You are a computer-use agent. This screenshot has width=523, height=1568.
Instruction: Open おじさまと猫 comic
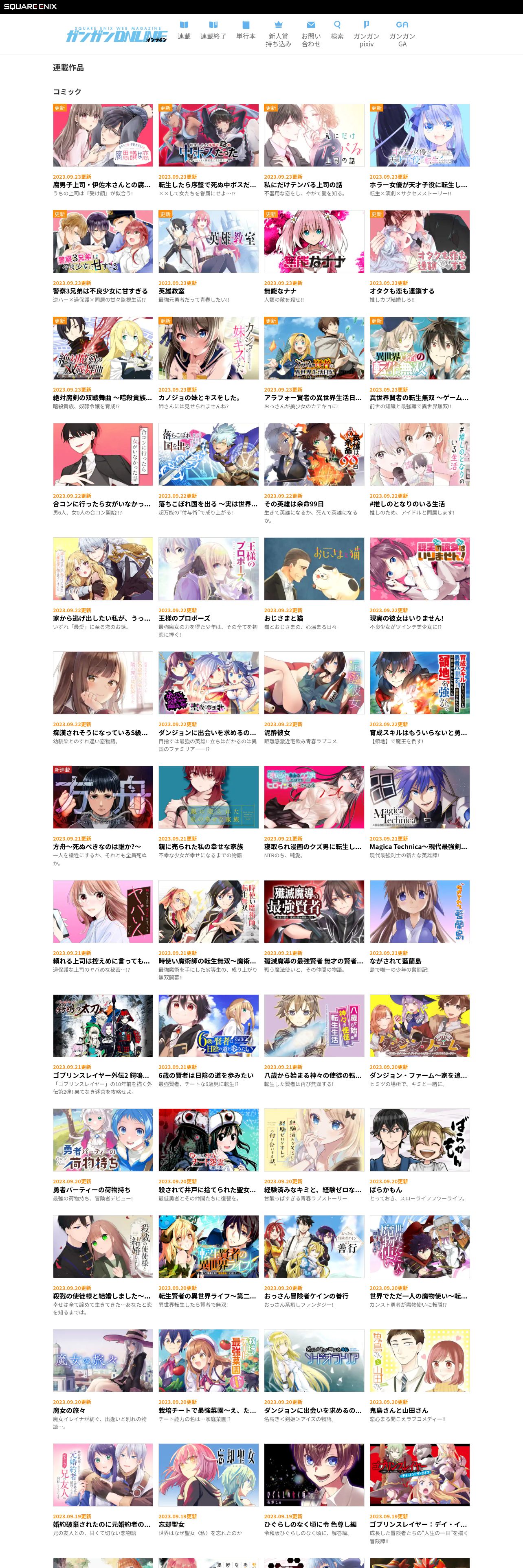point(314,569)
